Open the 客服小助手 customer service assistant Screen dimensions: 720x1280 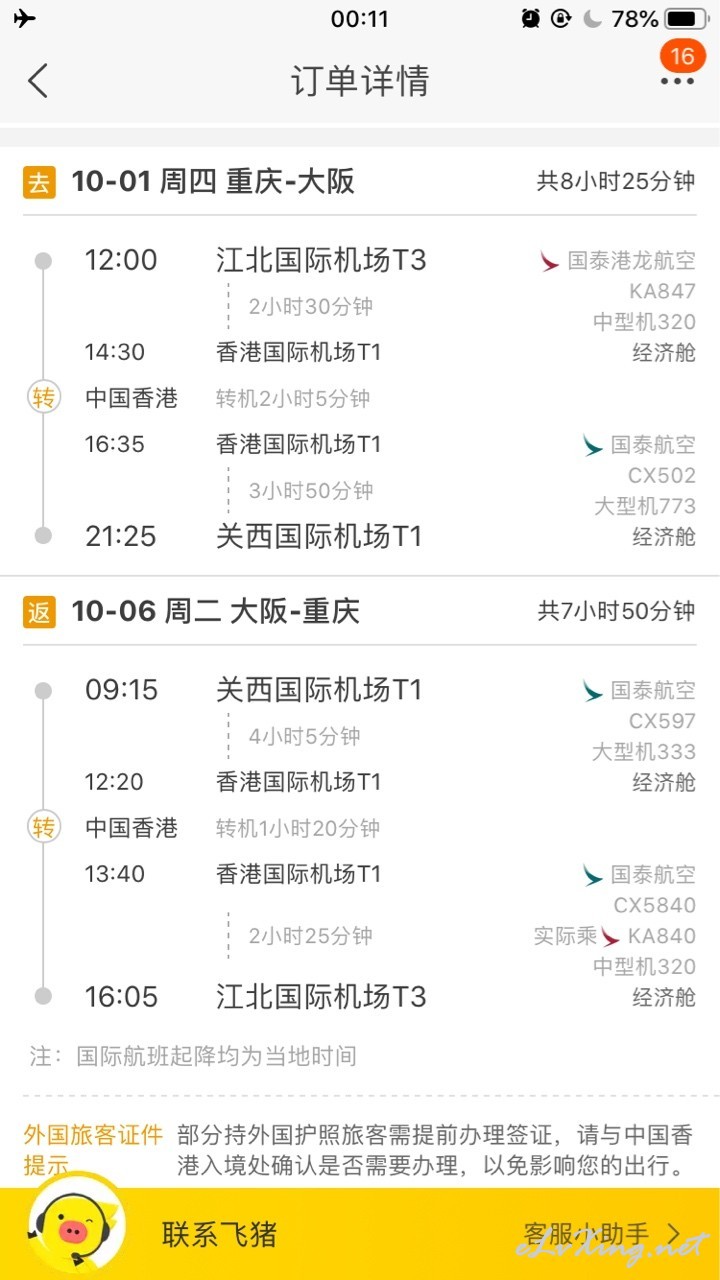(602, 1234)
